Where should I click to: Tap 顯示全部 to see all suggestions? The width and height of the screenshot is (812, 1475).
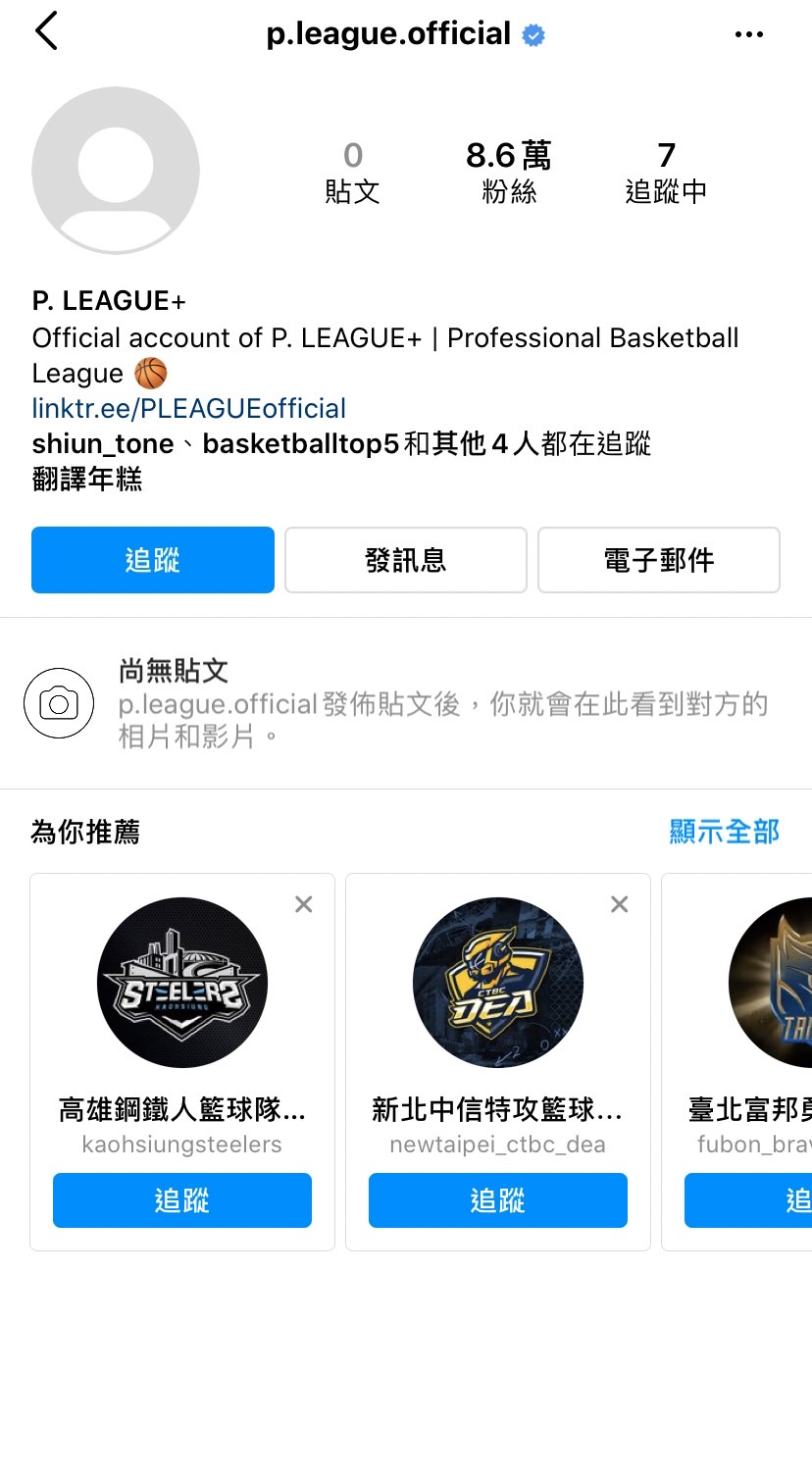(x=724, y=832)
